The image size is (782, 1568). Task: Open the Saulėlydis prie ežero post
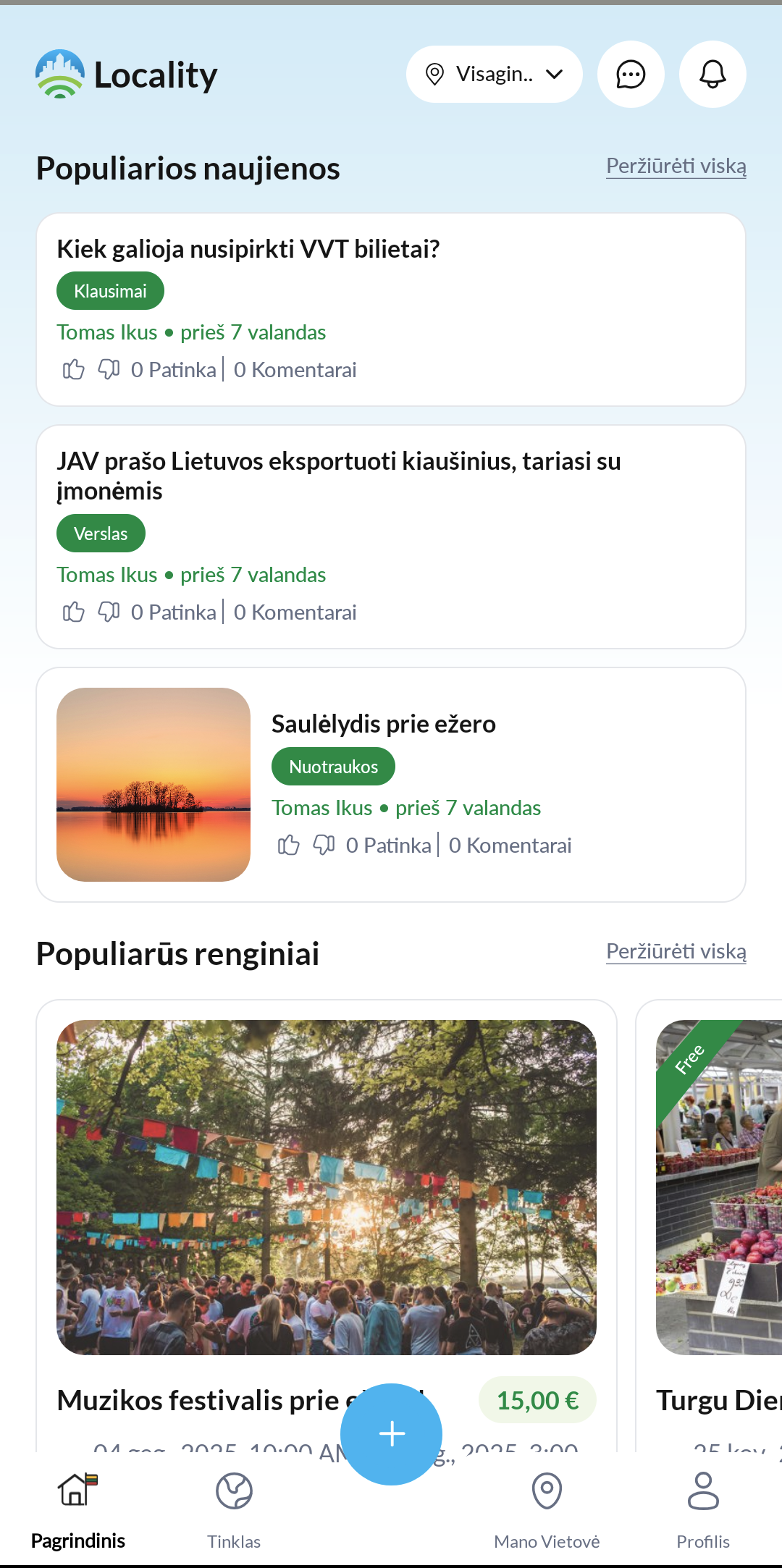383,724
